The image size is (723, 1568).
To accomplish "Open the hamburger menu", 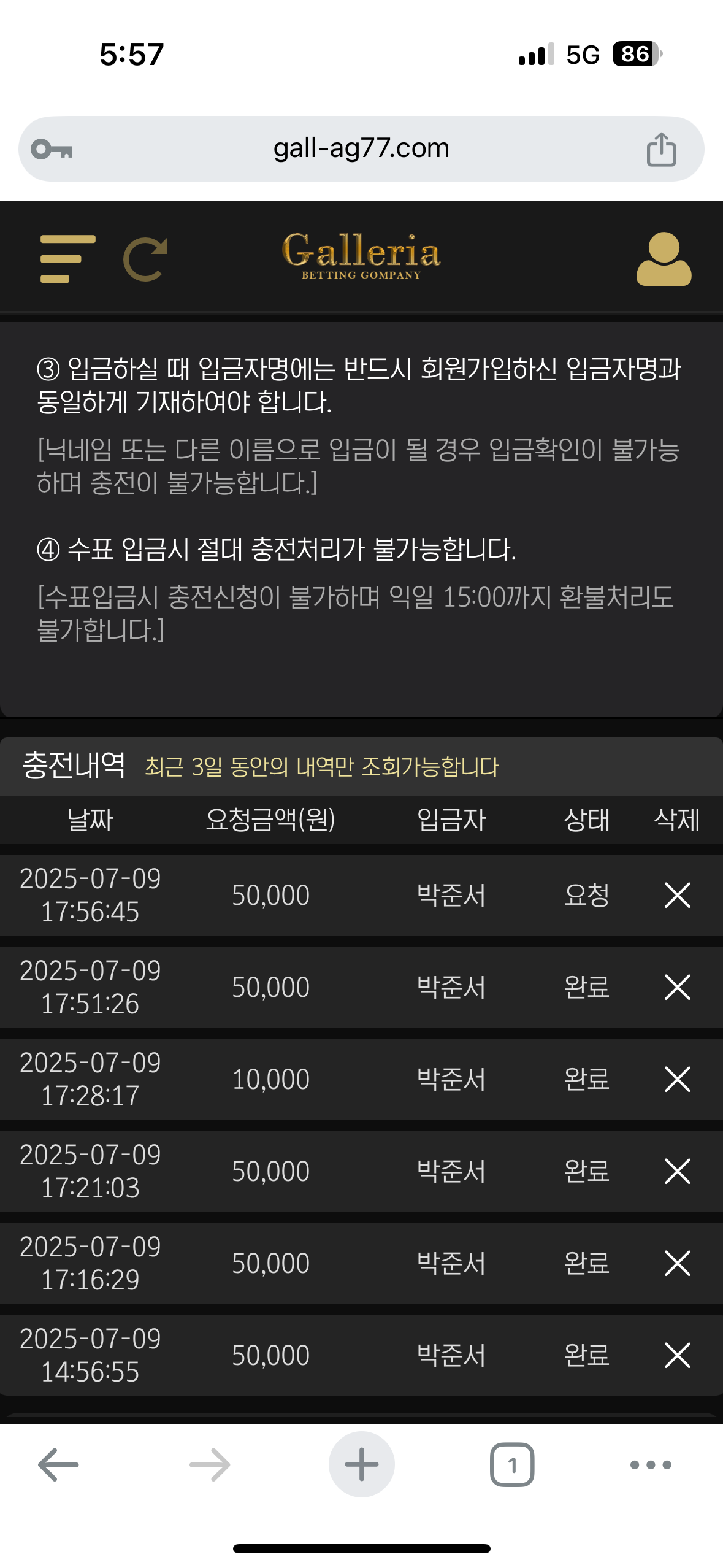I will pyautogui.click(x=67, y=259).
